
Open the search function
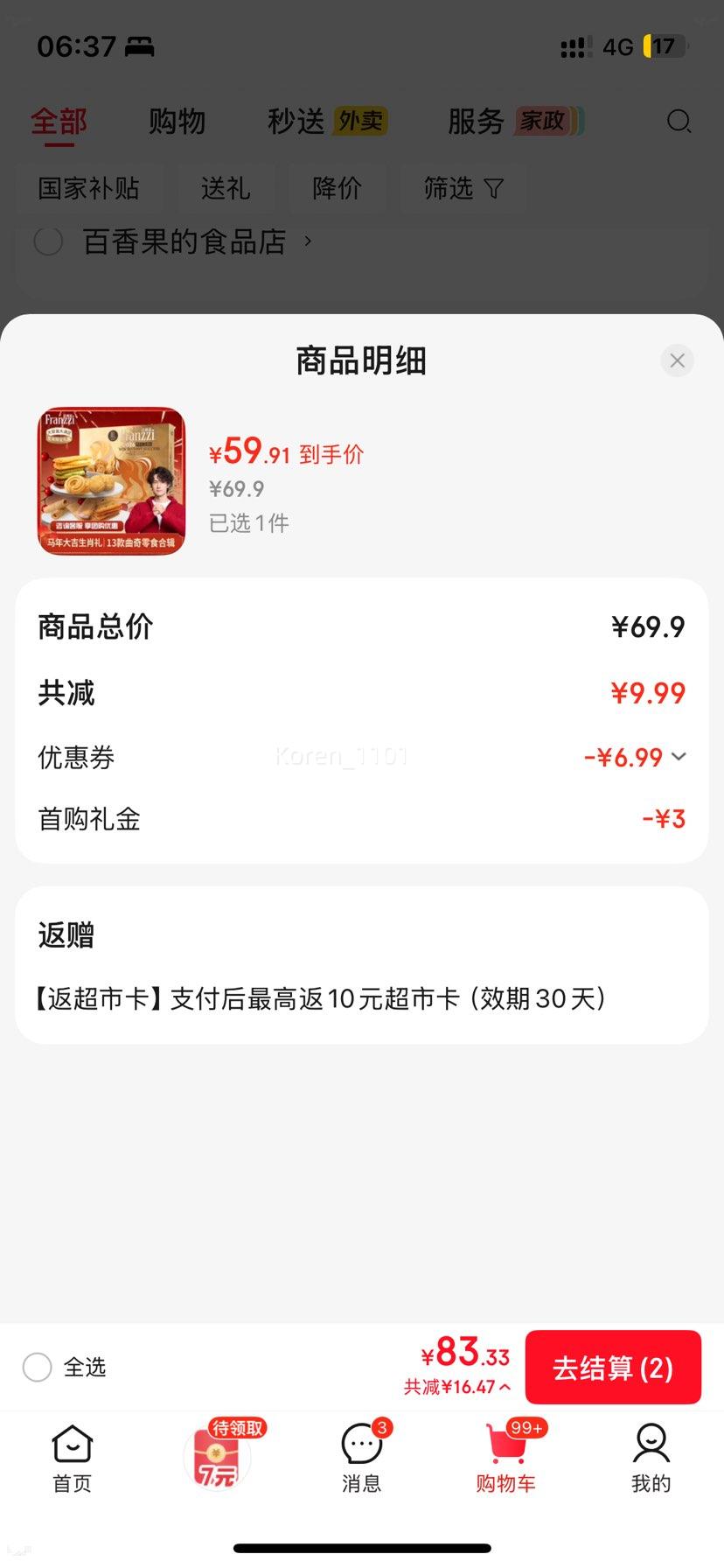point(679,122)
